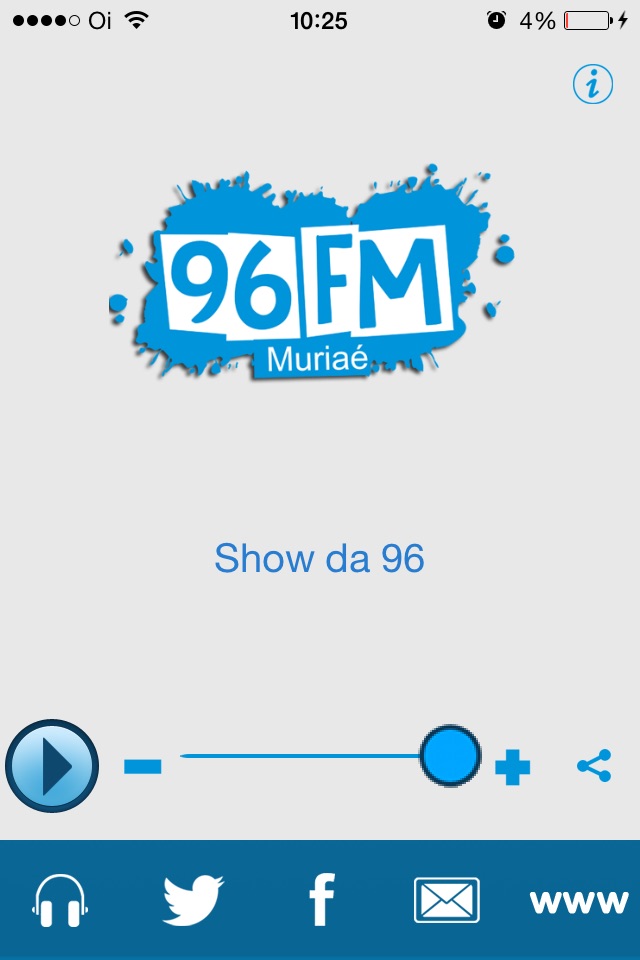
Task: Raise volume with the plus button
Action: (x=512, y=767)
